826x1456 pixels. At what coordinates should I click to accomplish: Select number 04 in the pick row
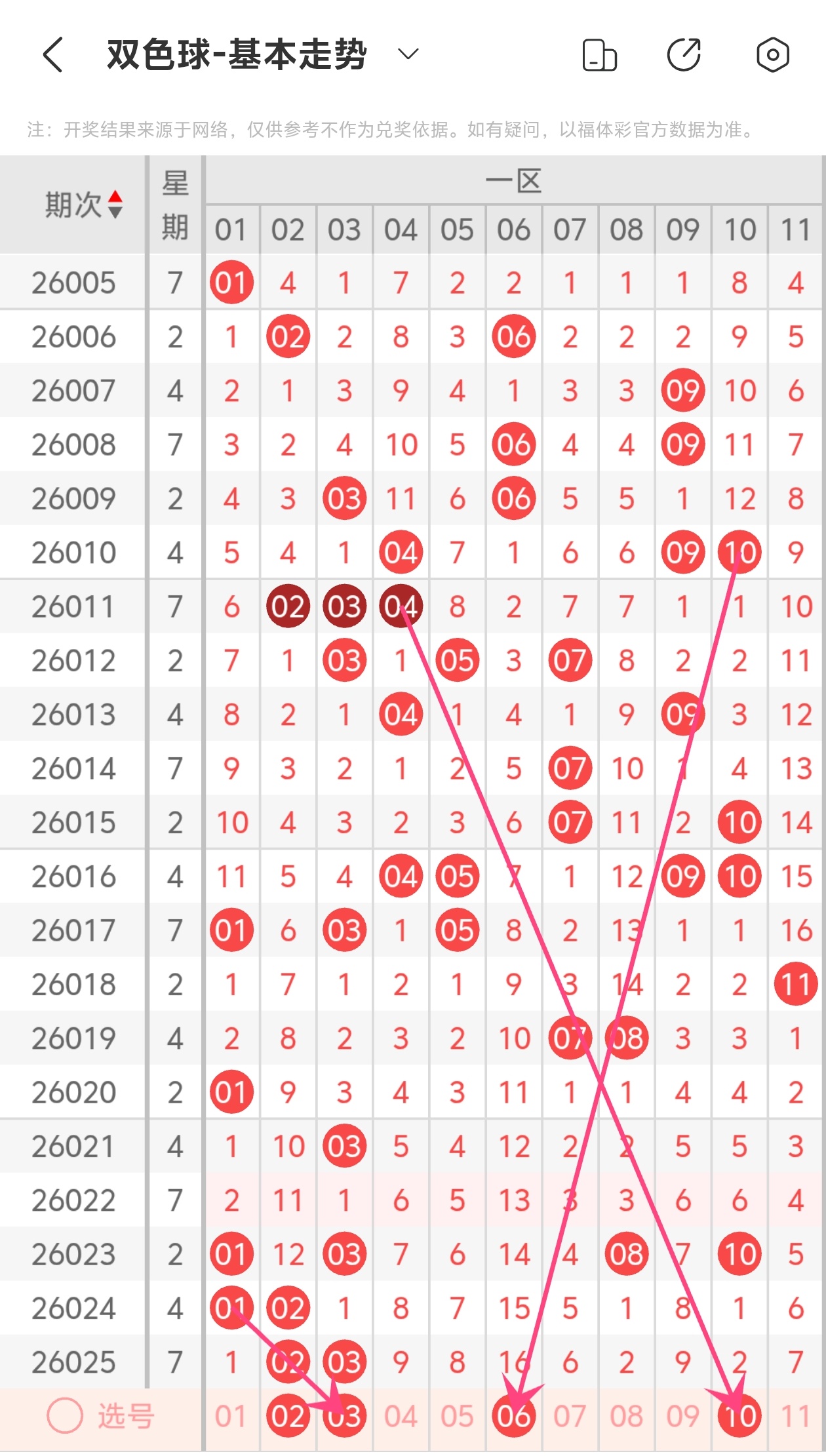pyautogui.click(x=401, y=1416)
